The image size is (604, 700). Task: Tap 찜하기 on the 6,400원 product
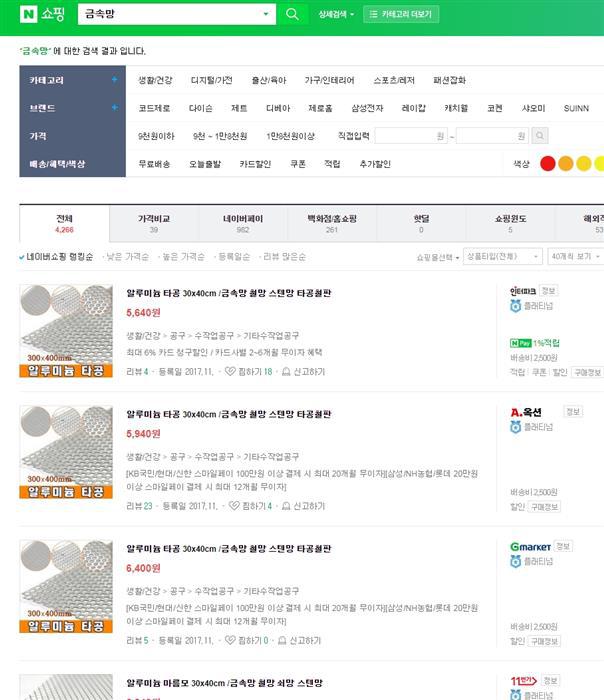(x=244, y=640)
